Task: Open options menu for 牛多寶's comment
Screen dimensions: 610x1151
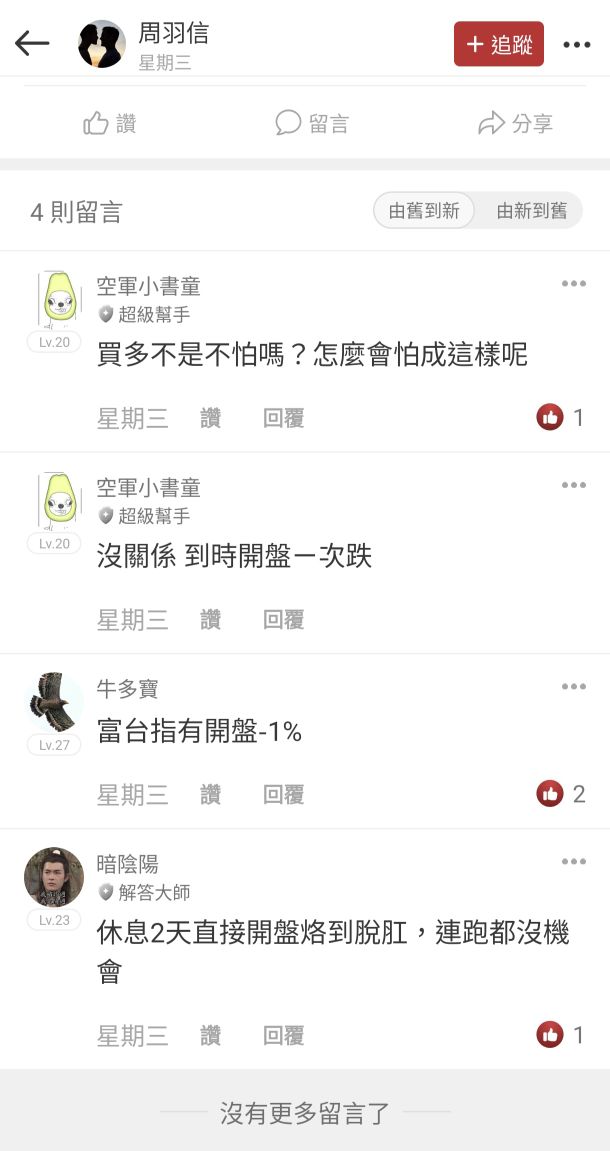Action: [573, 687]
